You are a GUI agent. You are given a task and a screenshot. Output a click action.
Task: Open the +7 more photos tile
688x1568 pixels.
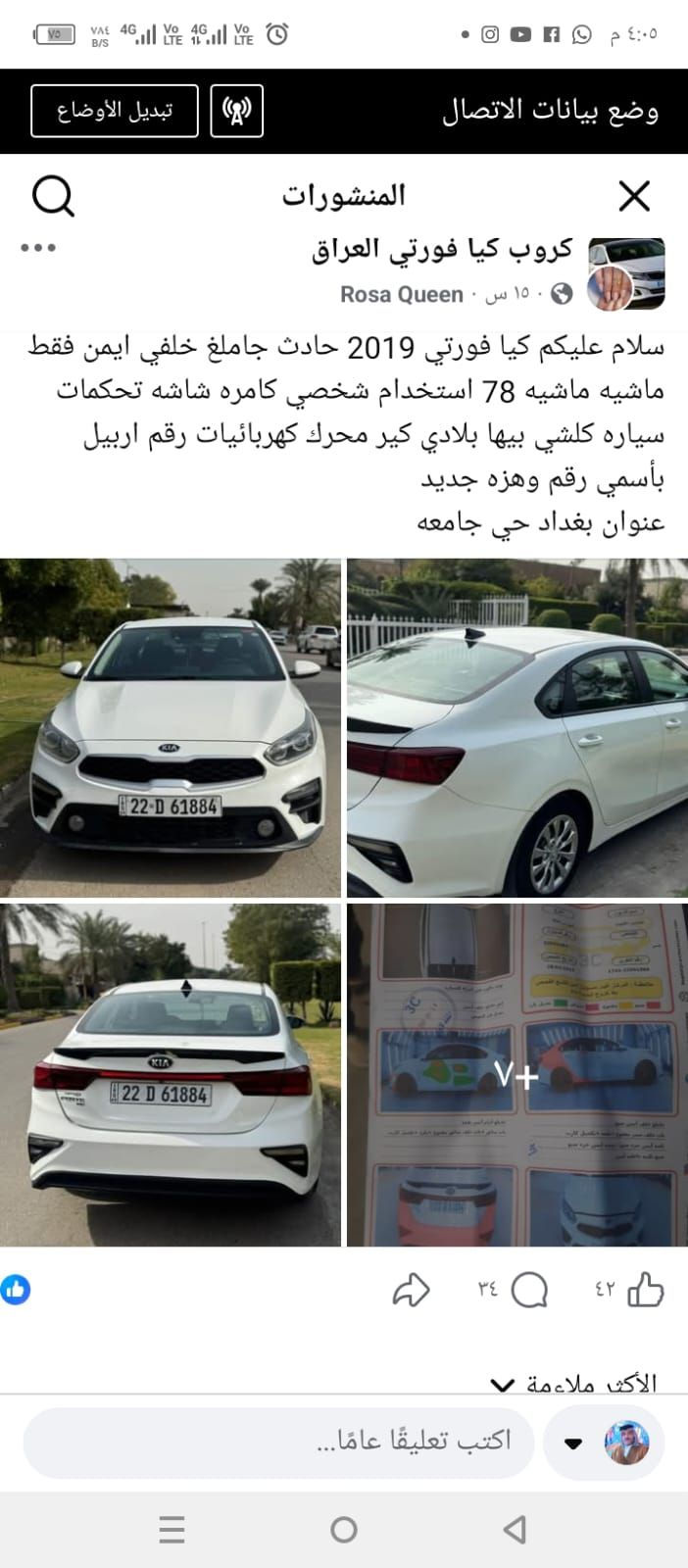[x=517, y=1075]
